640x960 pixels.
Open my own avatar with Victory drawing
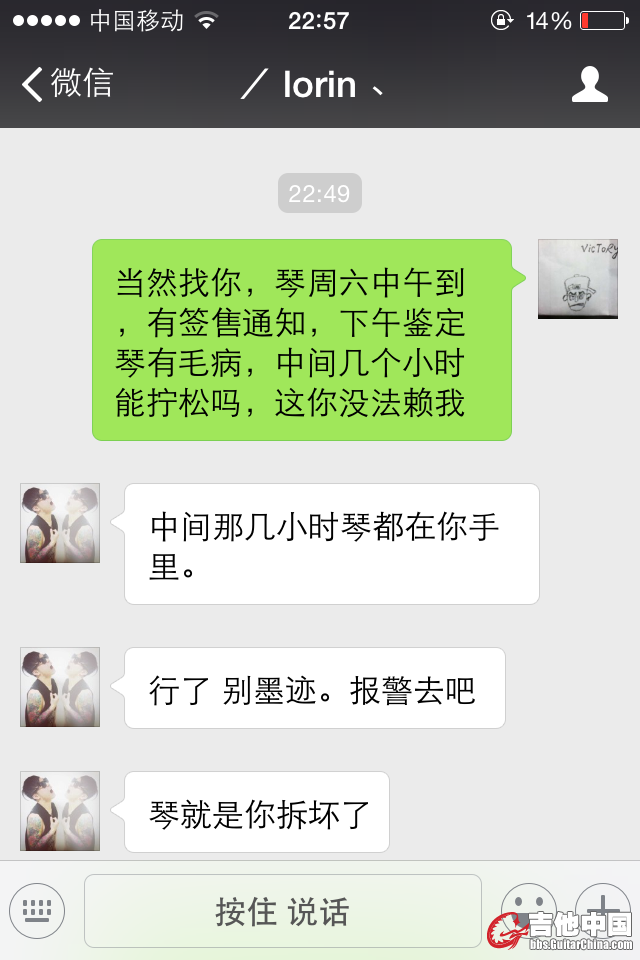577,279
